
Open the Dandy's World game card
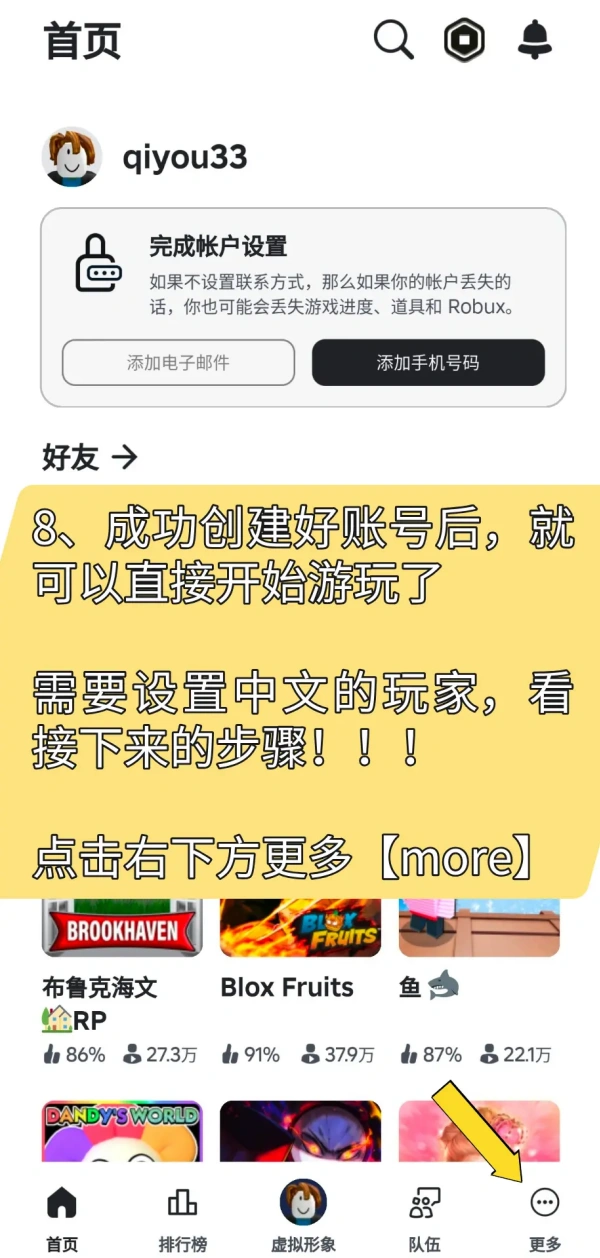coord(122,1135)
